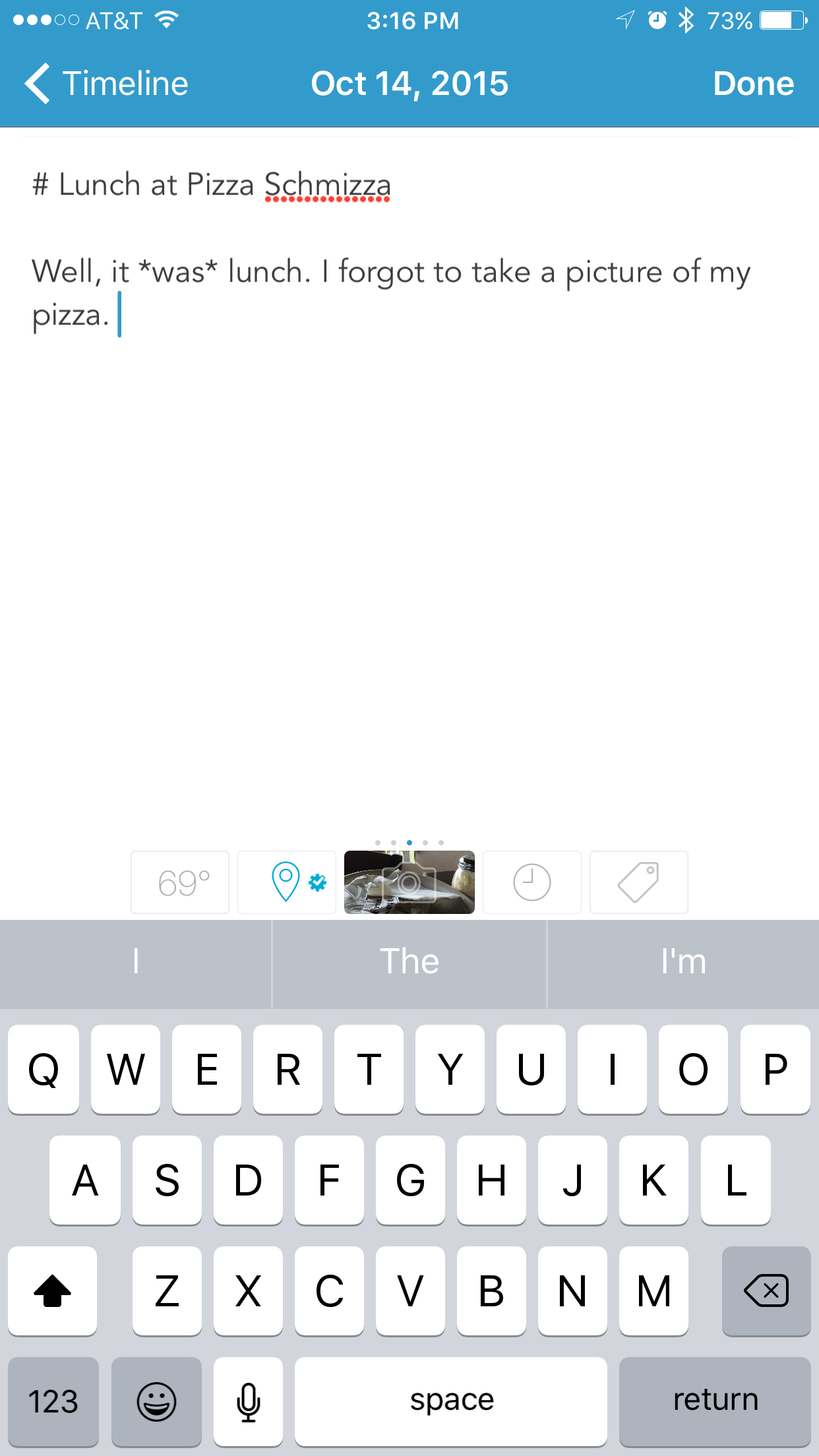Open the clock time picker
This screenshot has width=819, height=1456.
[531, 882]
